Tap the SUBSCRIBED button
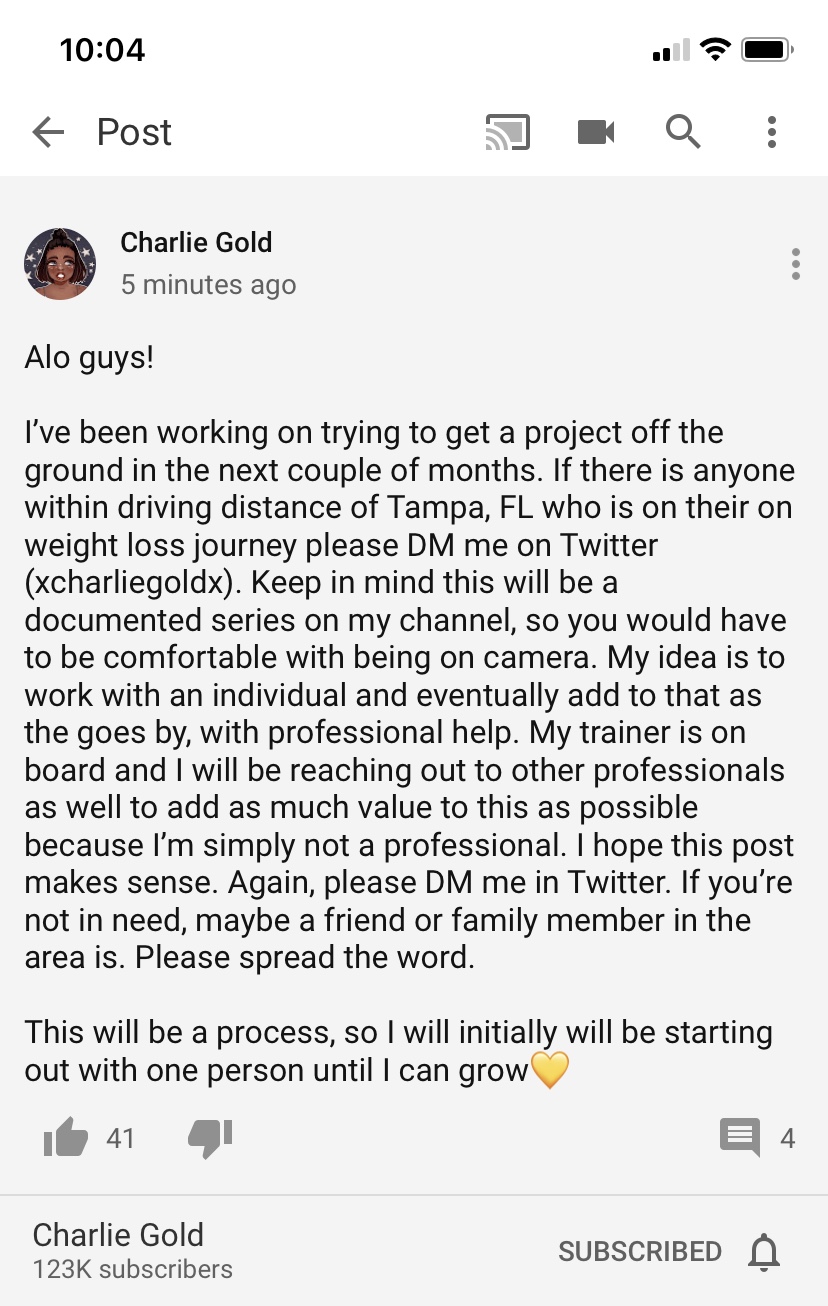The height and width of the screenshot is (1306, 828). pos(640,1251)
